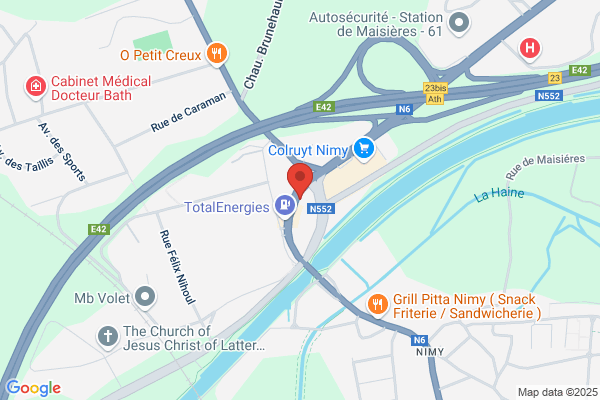This screenshot has width=600, height=400.
Task: Open O Petit Creux restaurant marker
Action: [217, 54]
